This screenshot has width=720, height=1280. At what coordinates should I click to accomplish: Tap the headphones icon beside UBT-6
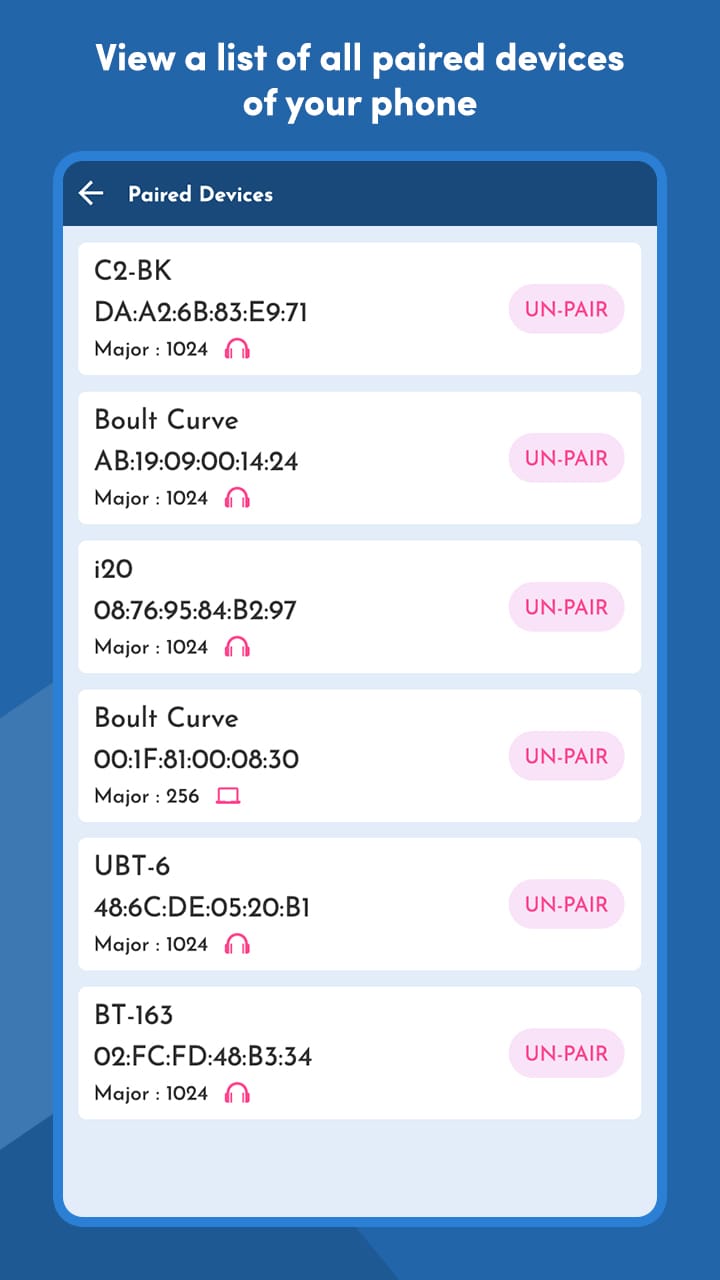click(x=237, y=943)
